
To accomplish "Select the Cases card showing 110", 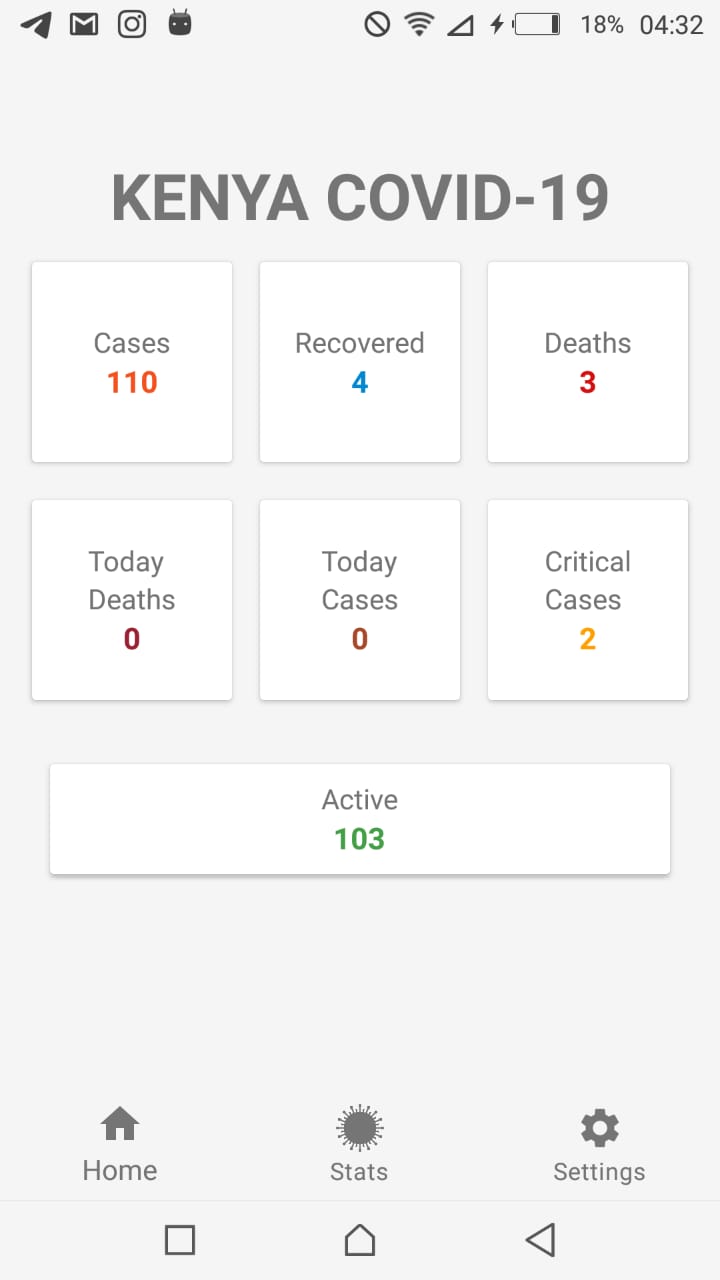I will pos(131,361).
